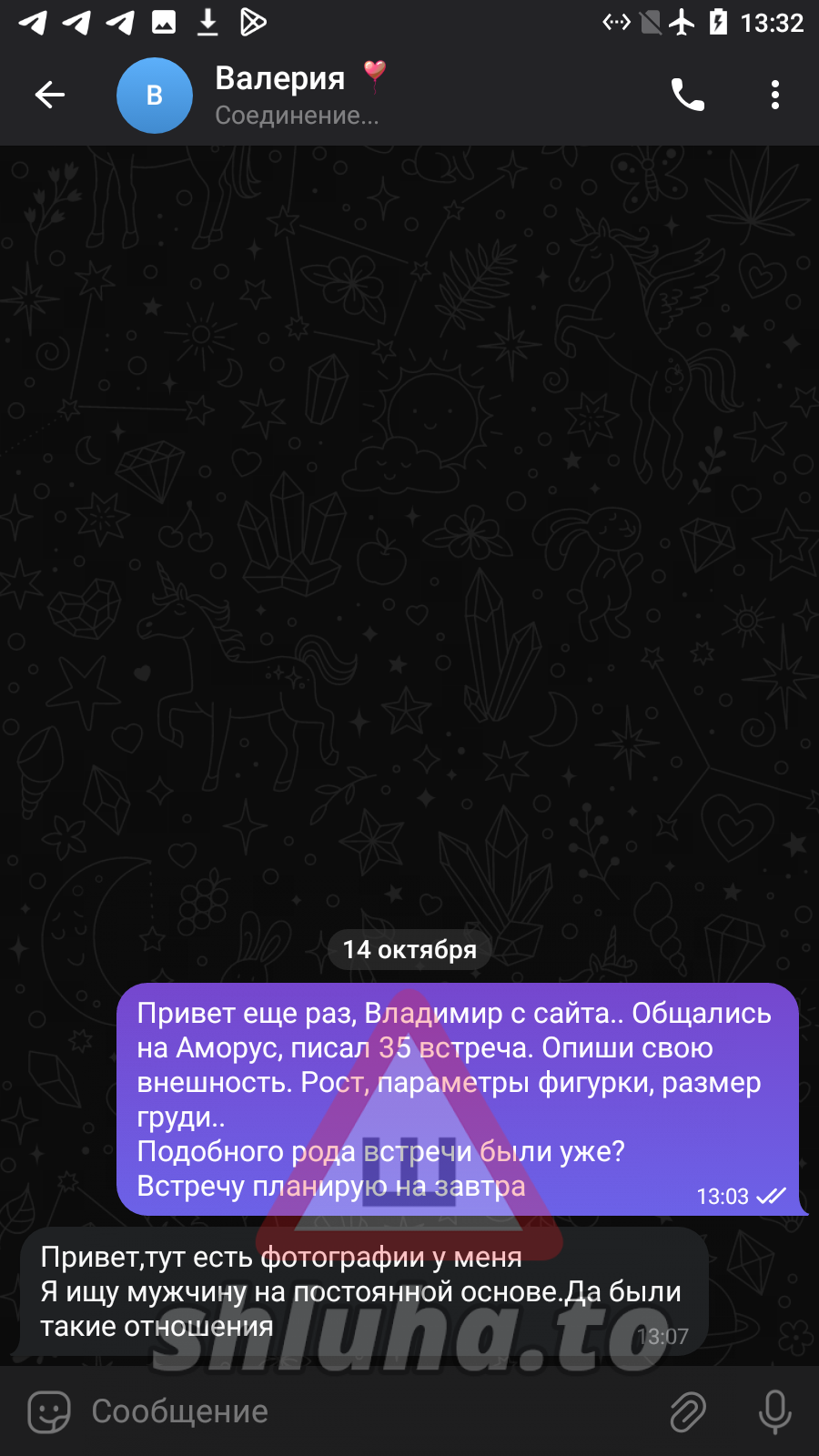The image size is (819, 1456).
Task: Focus the Сообщение text field
Action: click(x=364, y=1411)
